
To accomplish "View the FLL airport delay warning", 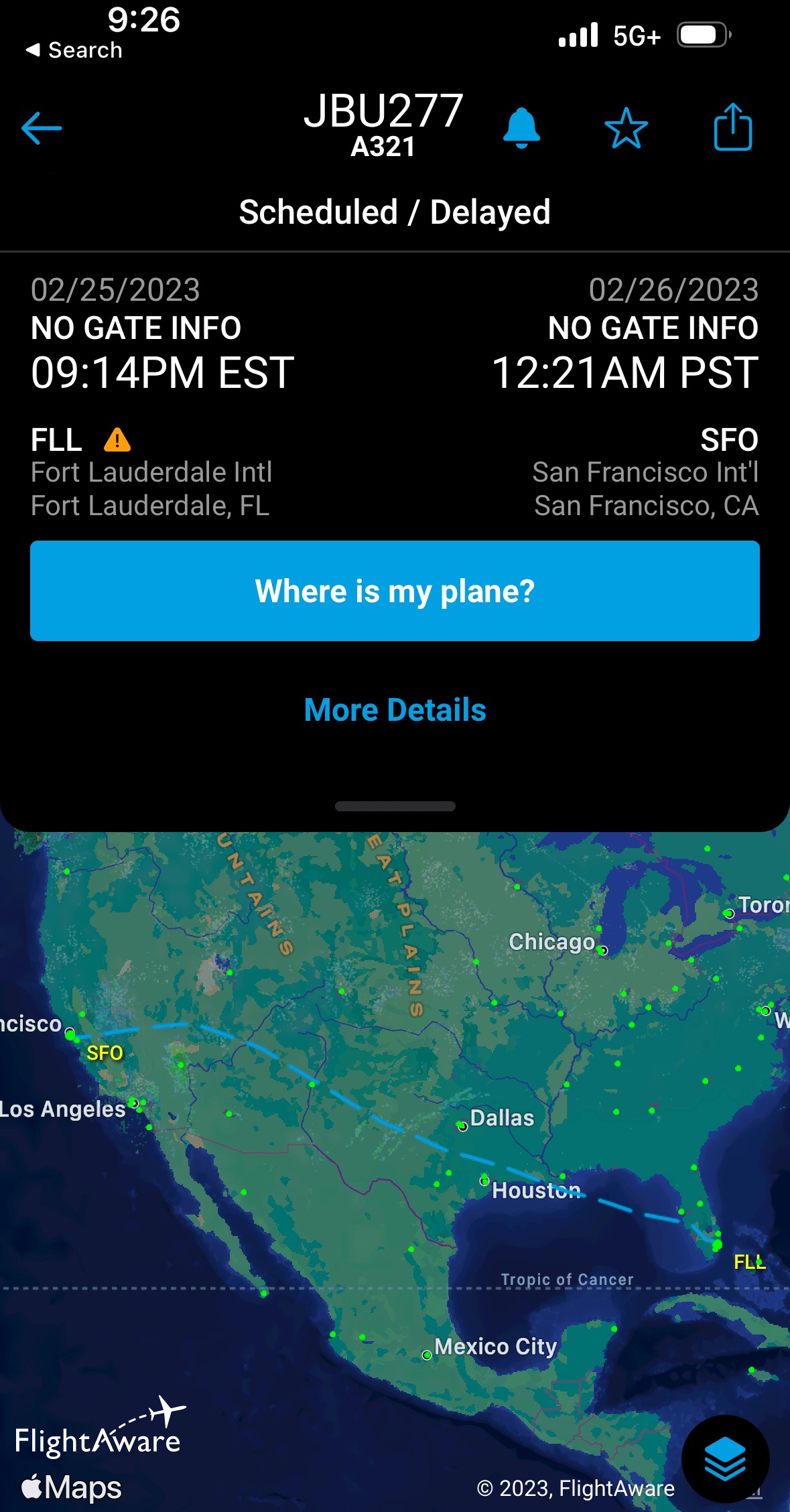I will pos(117,440).
